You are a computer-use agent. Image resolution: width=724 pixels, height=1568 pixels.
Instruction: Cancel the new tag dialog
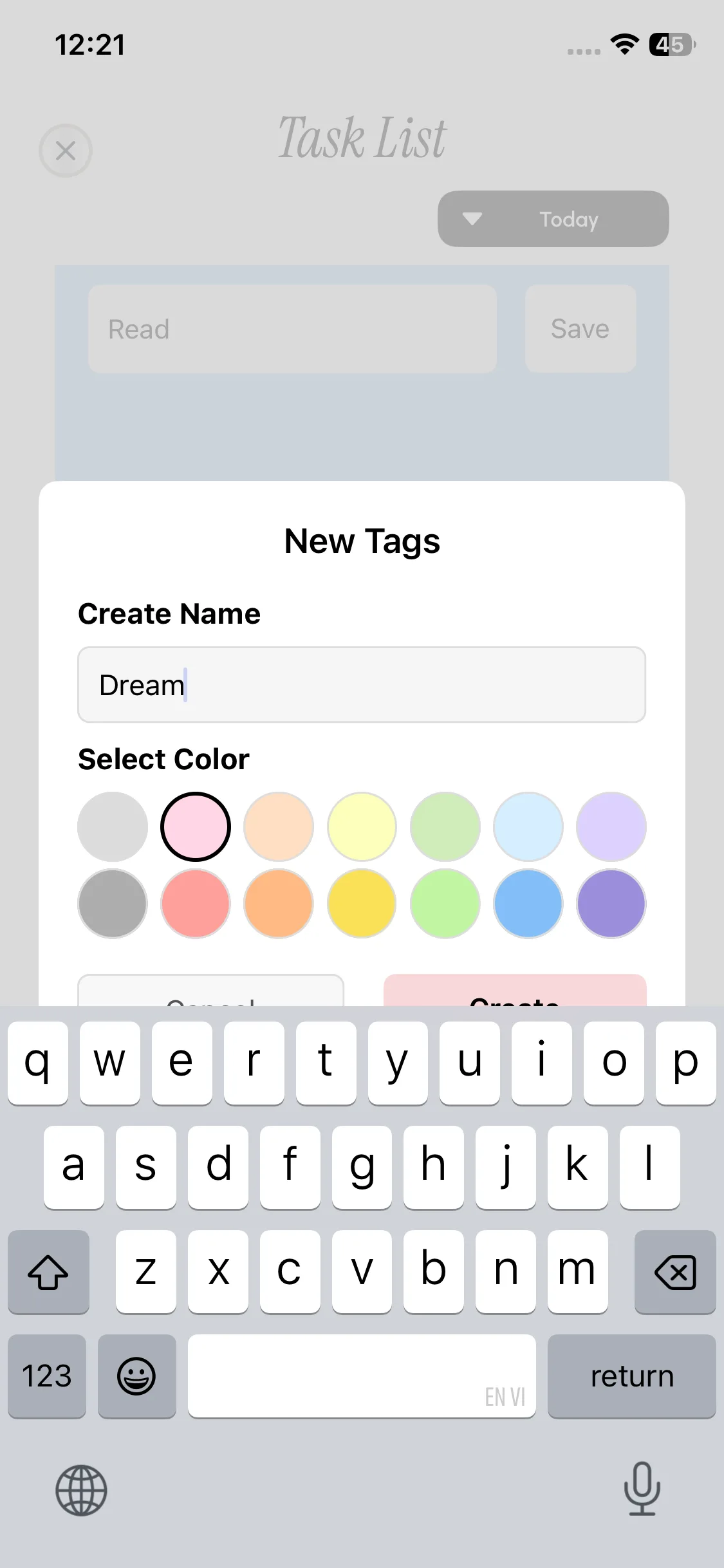211,991
